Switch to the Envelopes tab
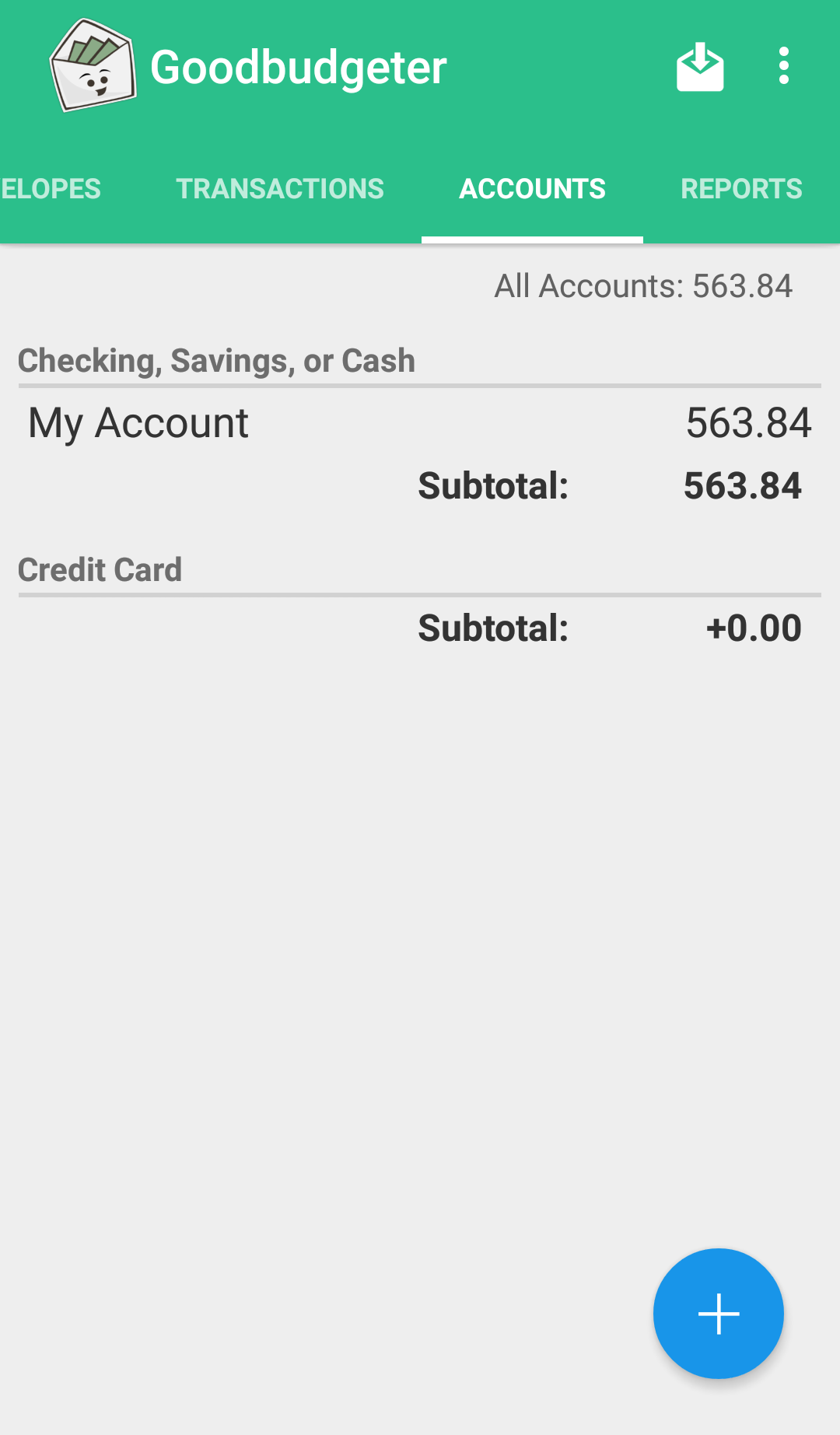Screen dimensions: 840x1435 (51, 189)
